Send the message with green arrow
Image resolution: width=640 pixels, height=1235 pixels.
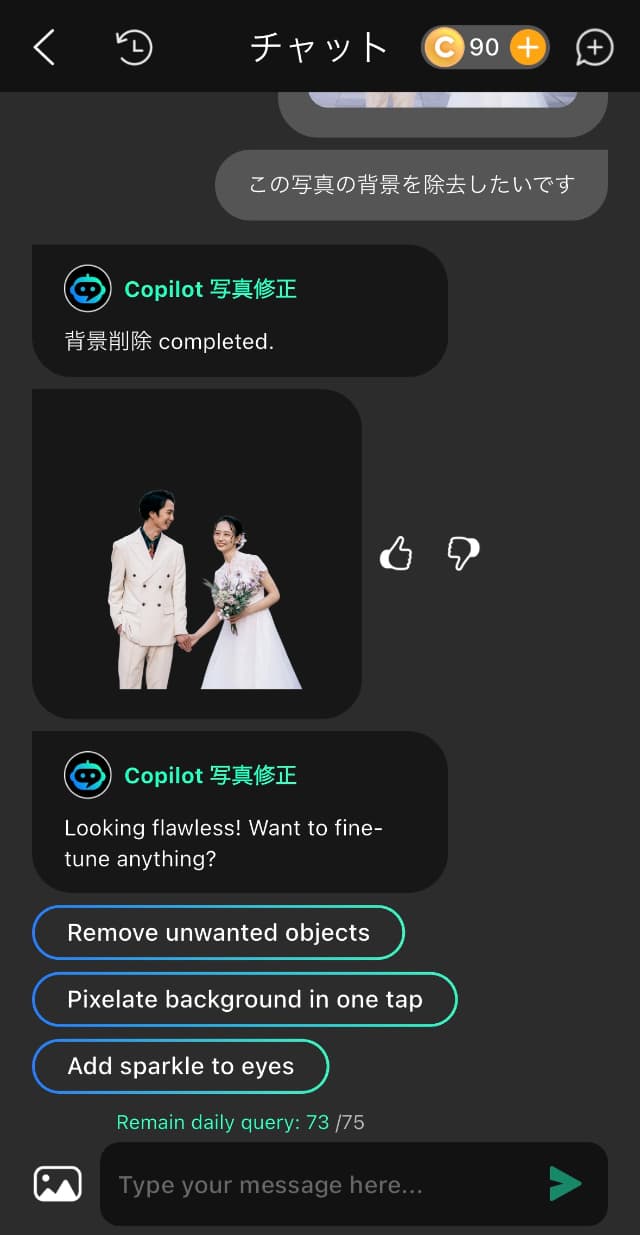(565, 1184)
